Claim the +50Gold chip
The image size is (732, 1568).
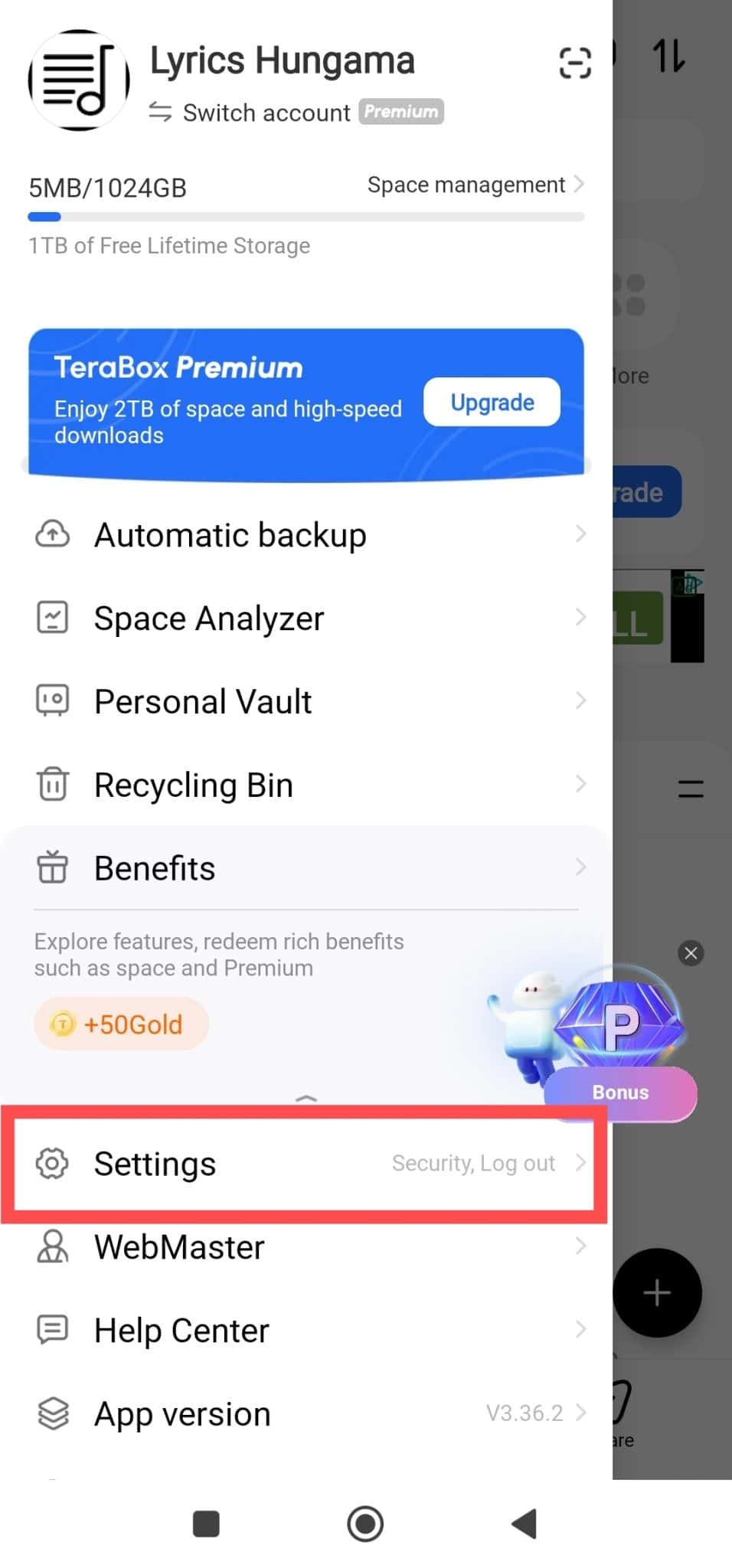coord(121,1024)
